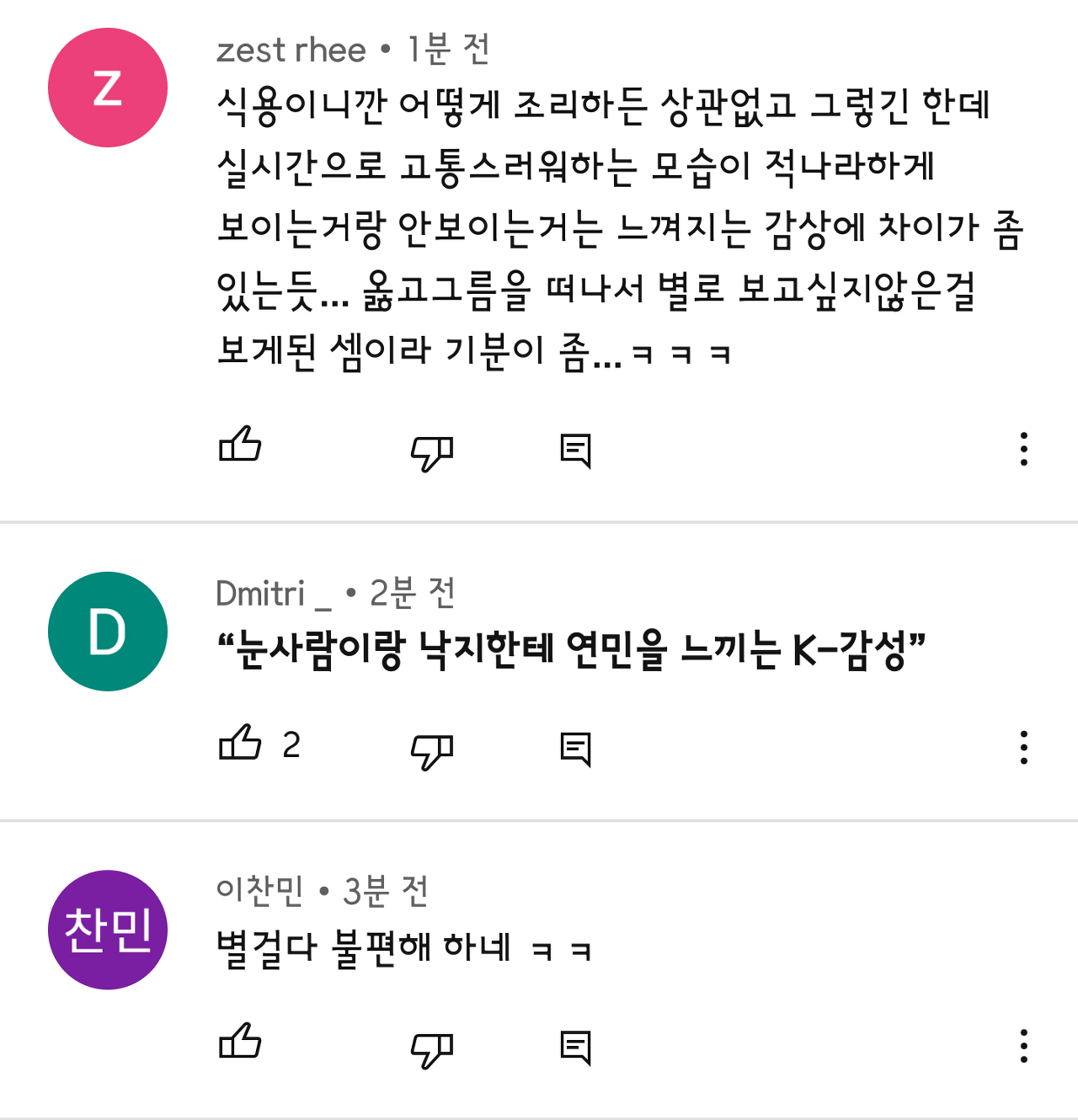This screenshot has height=1120, width=1078.
Task: Open 이찬민's purple profile avatar
Action: point(108,930)
